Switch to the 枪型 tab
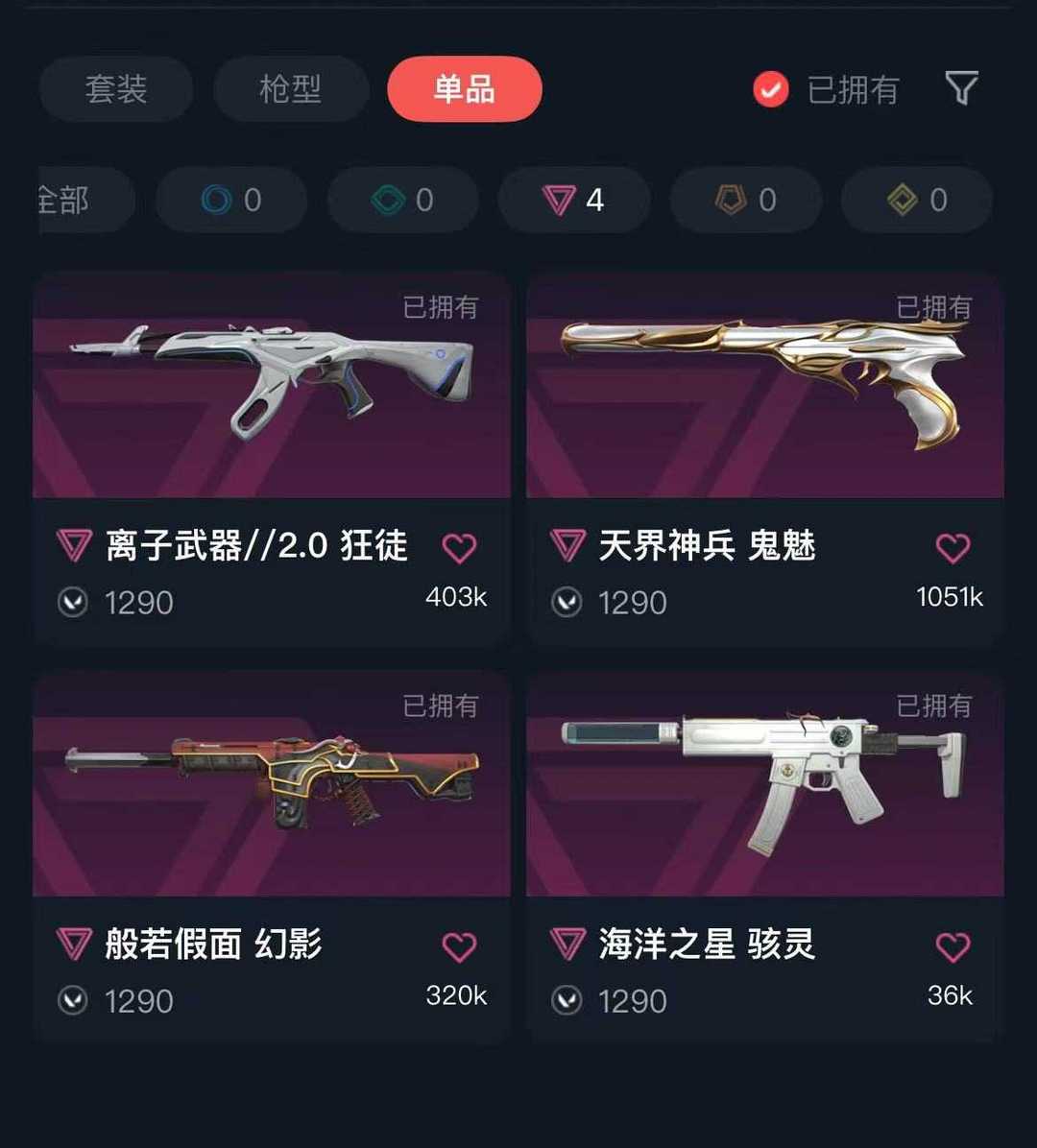This screenshot has height=1148, width=1037. pos(291,88)
